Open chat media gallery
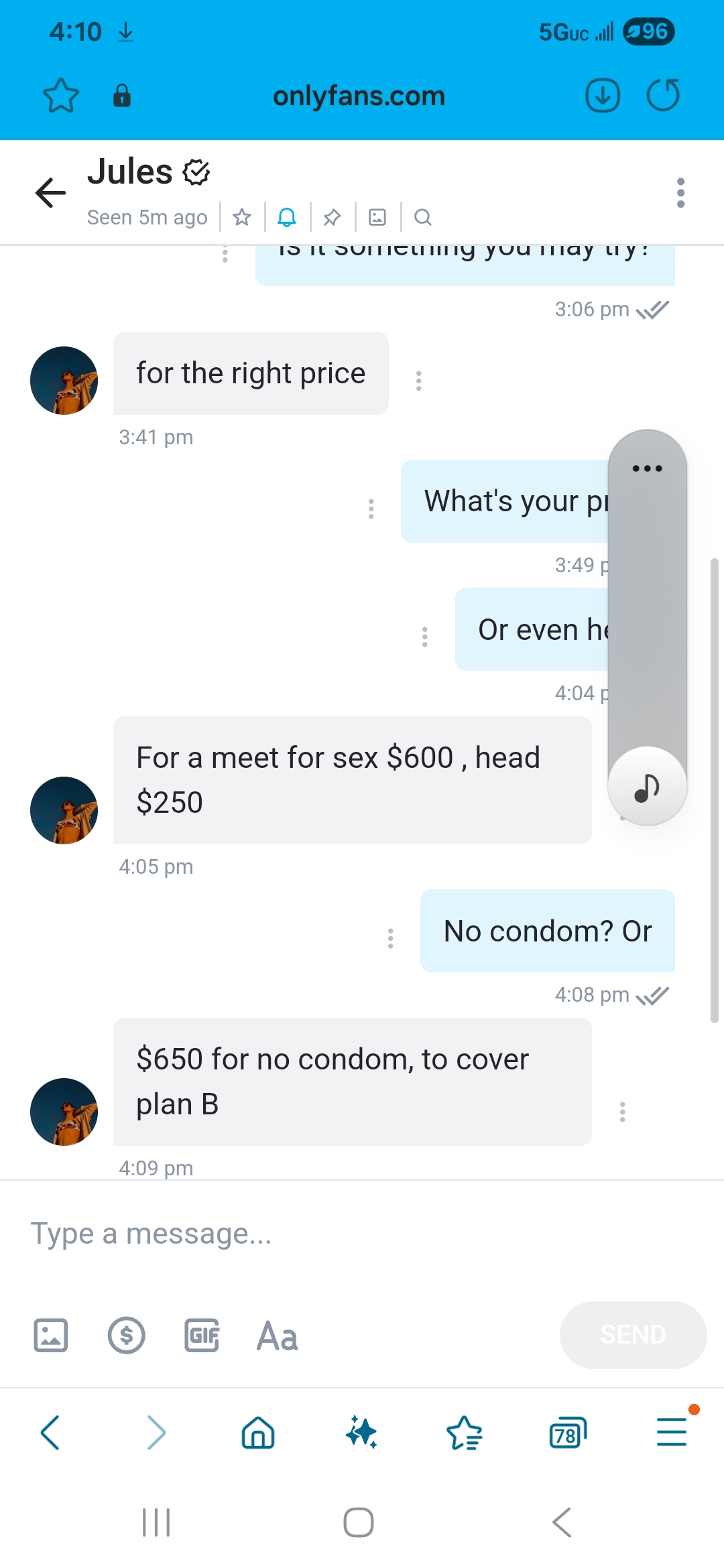 [x=377, y=217]
